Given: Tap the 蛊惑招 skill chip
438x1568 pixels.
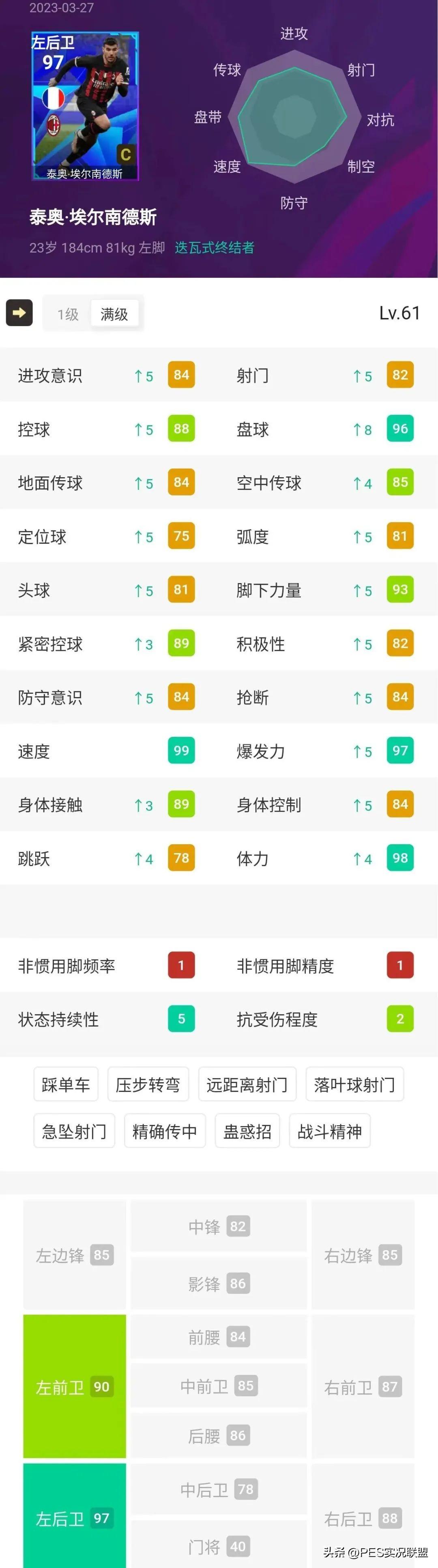Looking at the screenshot, I should [x=247, y=1131].
